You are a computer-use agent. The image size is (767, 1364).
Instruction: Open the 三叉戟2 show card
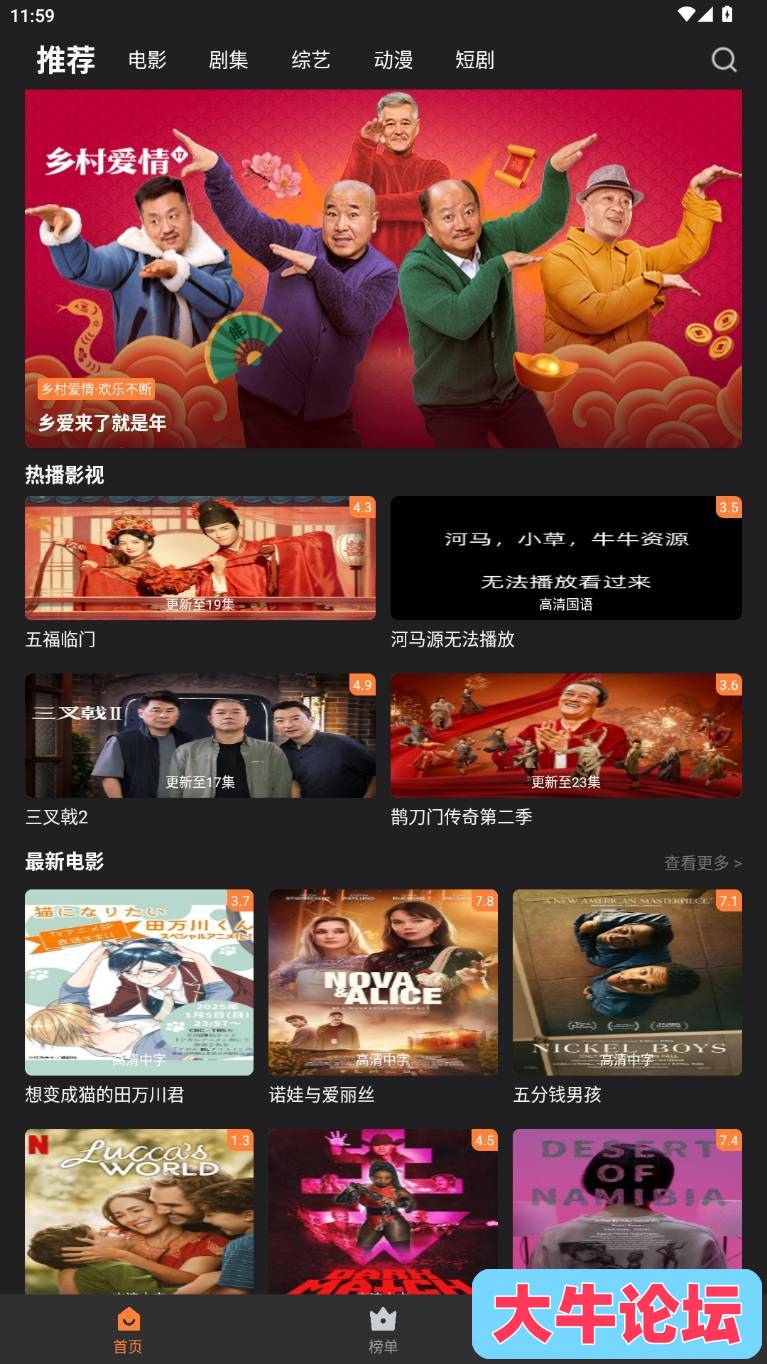tap(200, 735)
